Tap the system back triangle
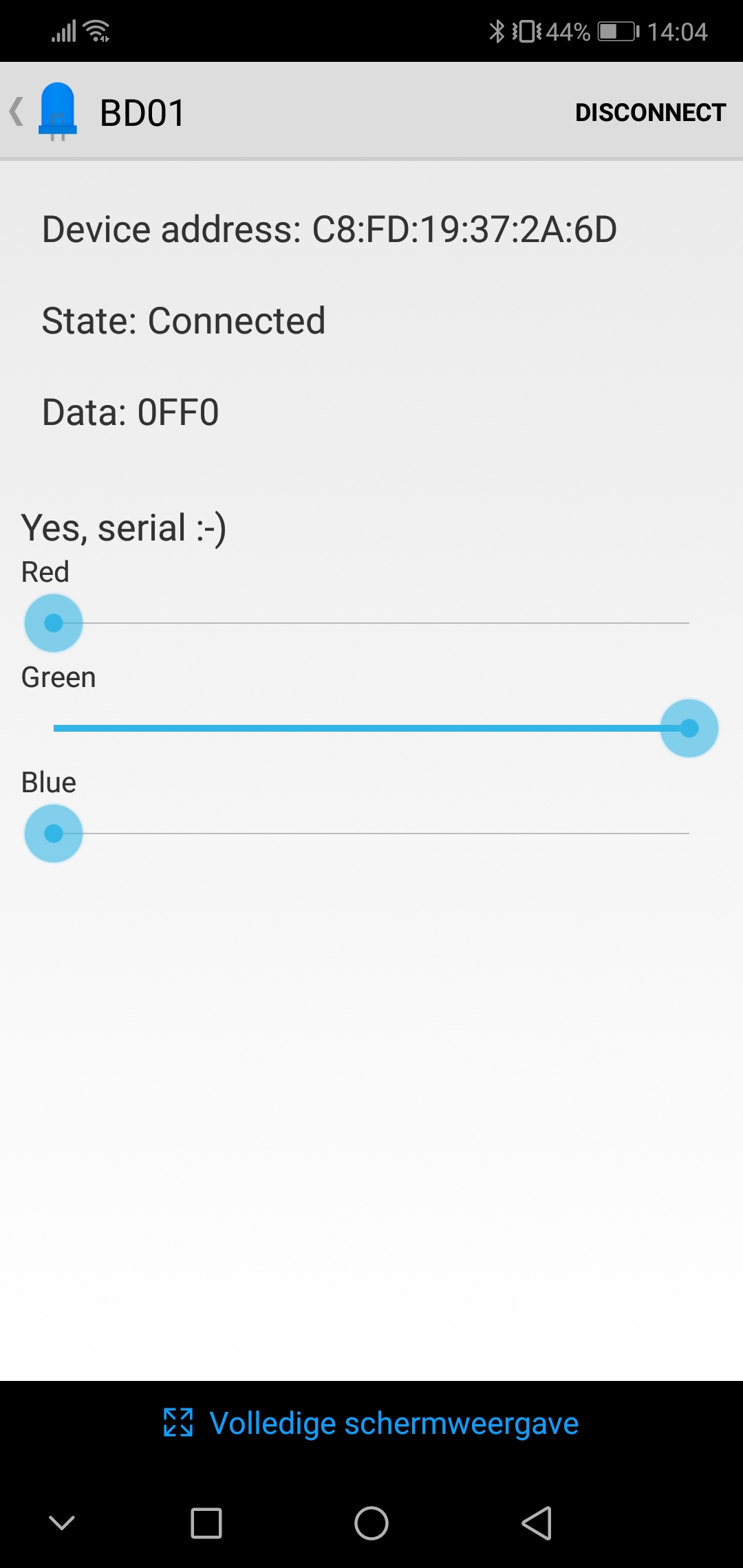This screenshot has height=1568, width=743. (x=537, y=1523)
